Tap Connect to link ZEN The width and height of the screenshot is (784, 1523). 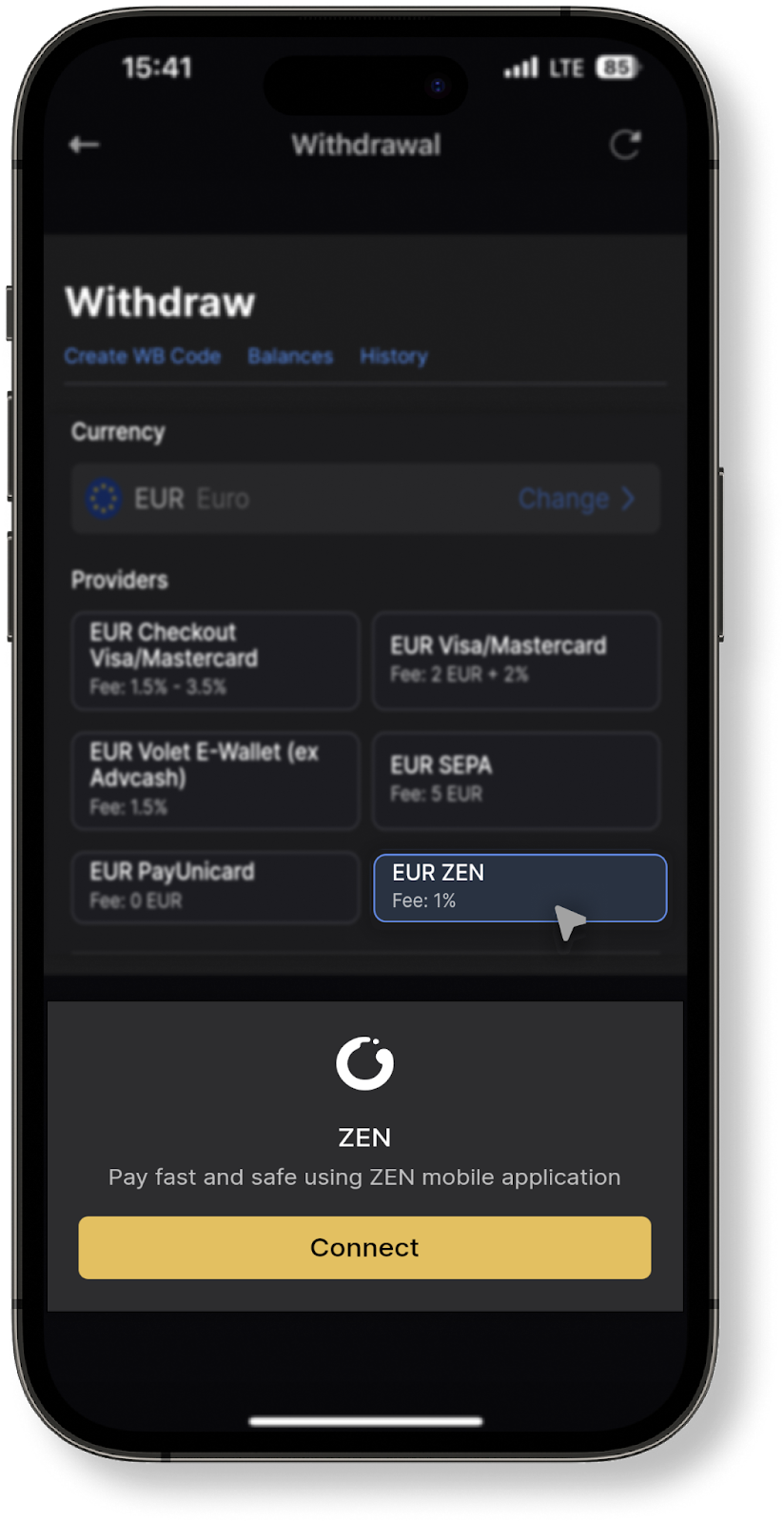pos(364,1247)
